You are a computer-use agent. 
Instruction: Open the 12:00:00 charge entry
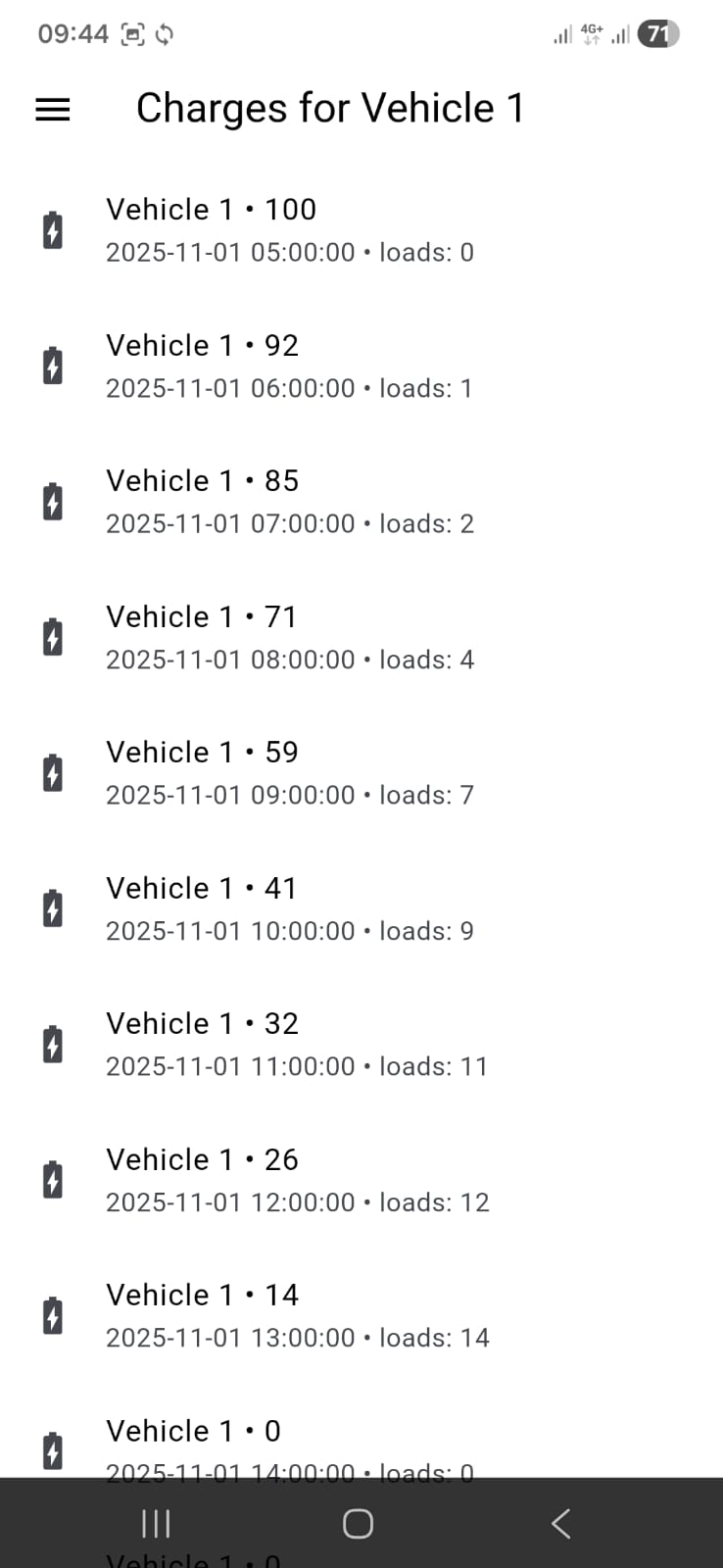(x=361, y=1180)
